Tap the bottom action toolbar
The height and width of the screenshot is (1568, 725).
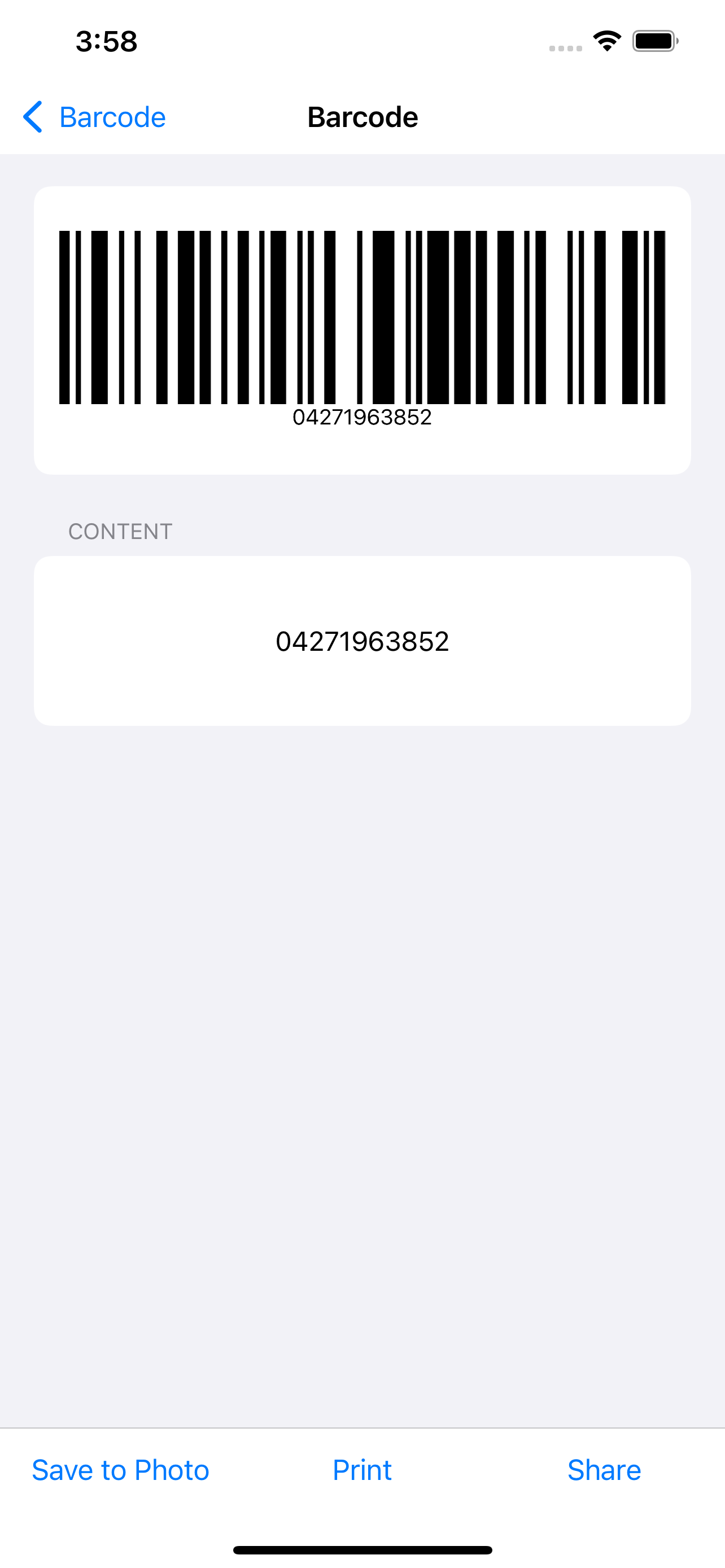[362, 1470]
